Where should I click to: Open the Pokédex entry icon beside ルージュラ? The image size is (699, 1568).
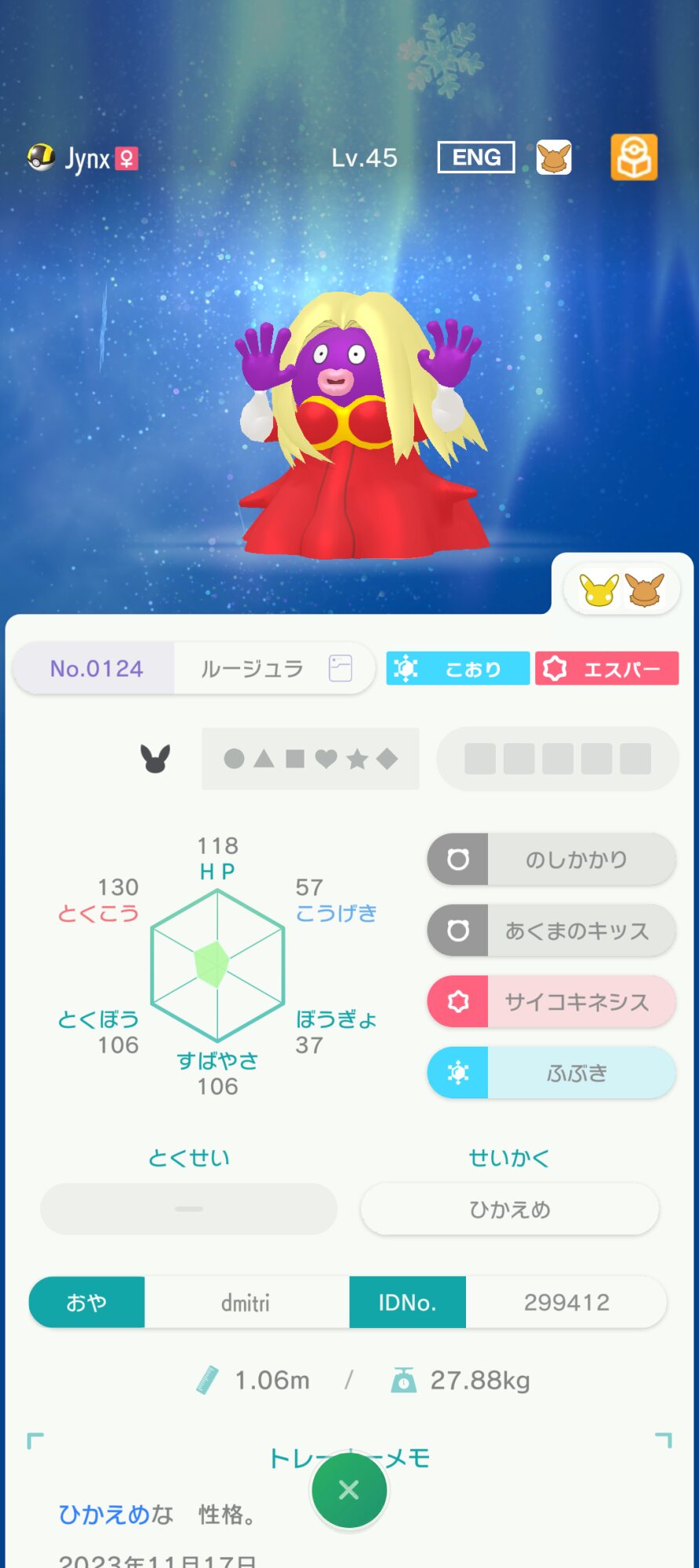[340, 669]
